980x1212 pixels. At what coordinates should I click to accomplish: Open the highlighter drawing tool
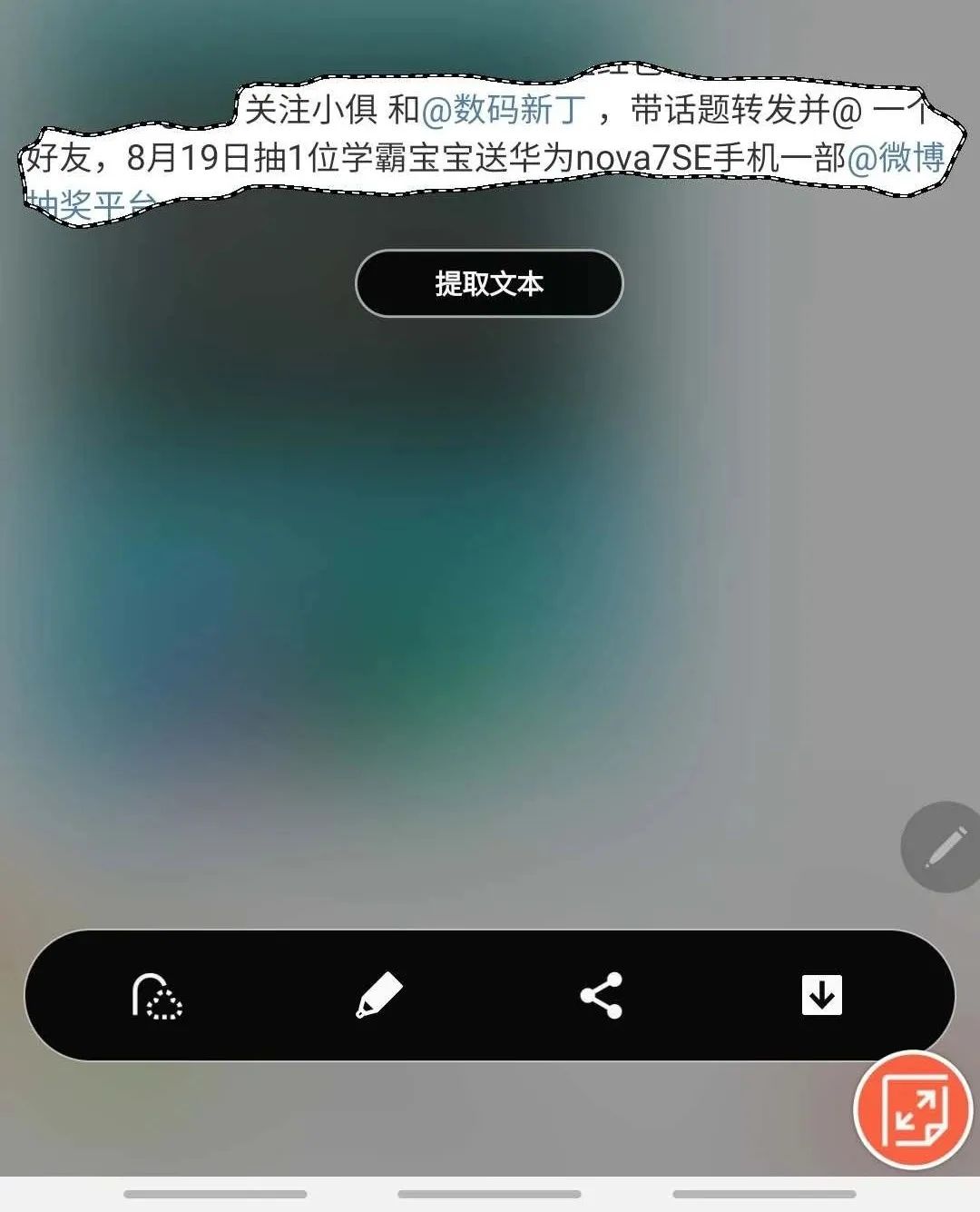point(379,996)
